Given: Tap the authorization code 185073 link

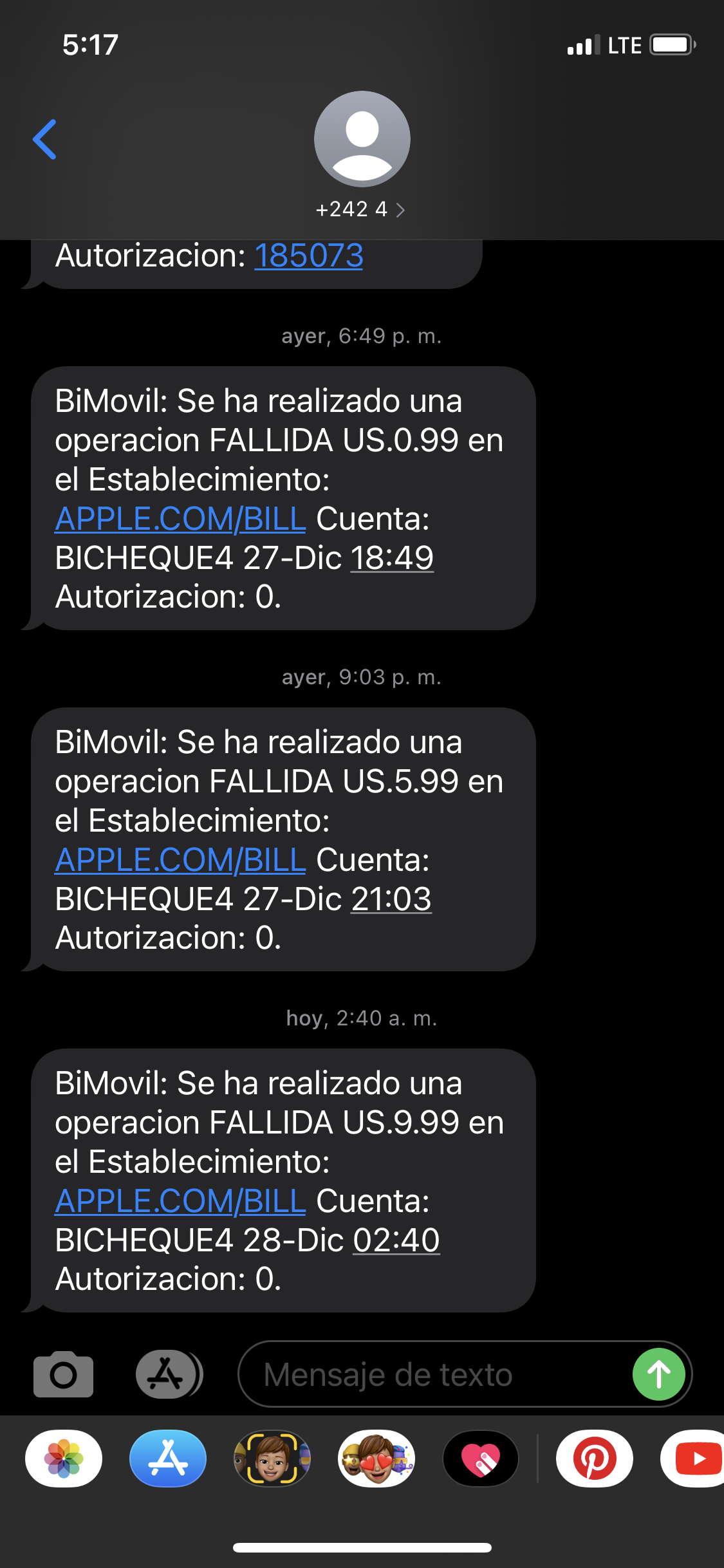Looking at the screenshot, I should [309, 256].
